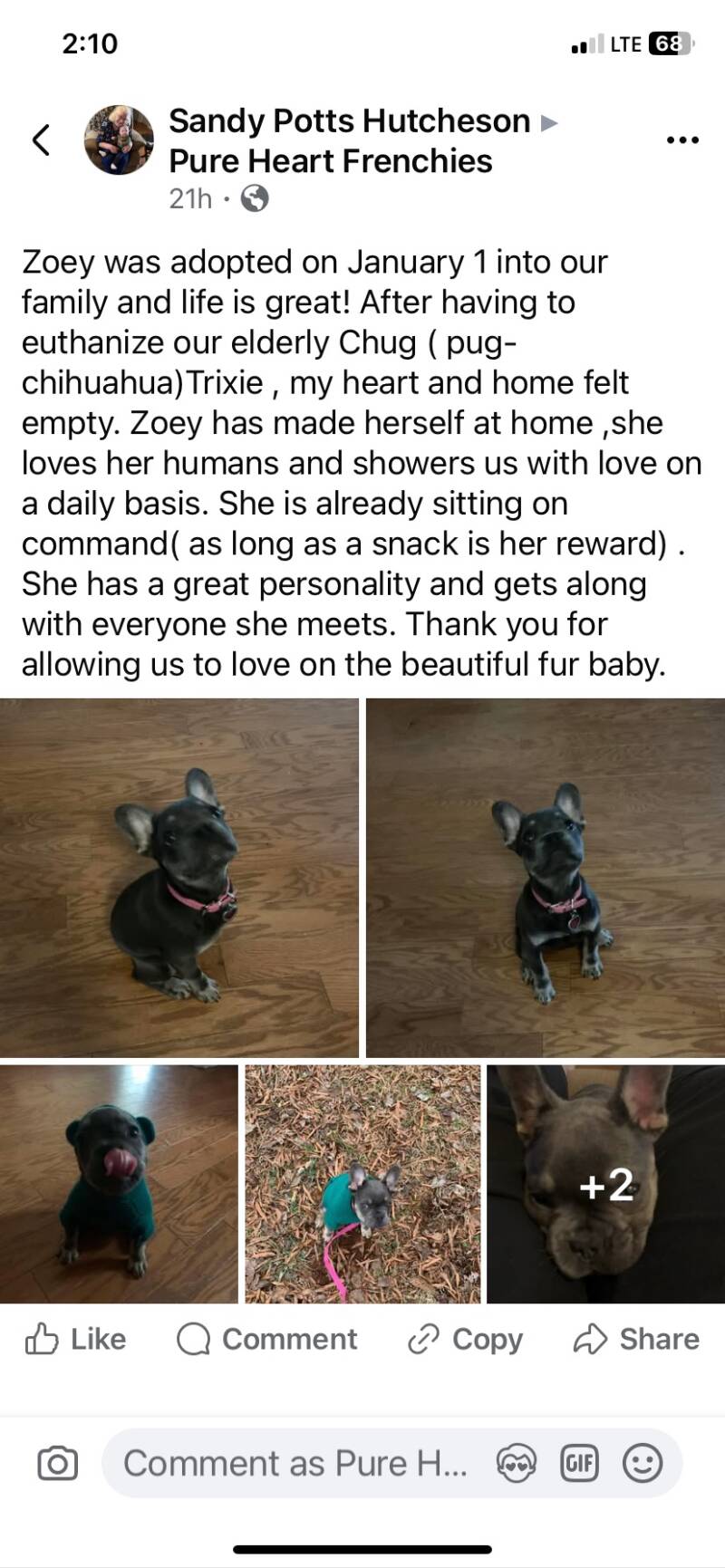View the +2 more photos tile

tap(605, 1183)
